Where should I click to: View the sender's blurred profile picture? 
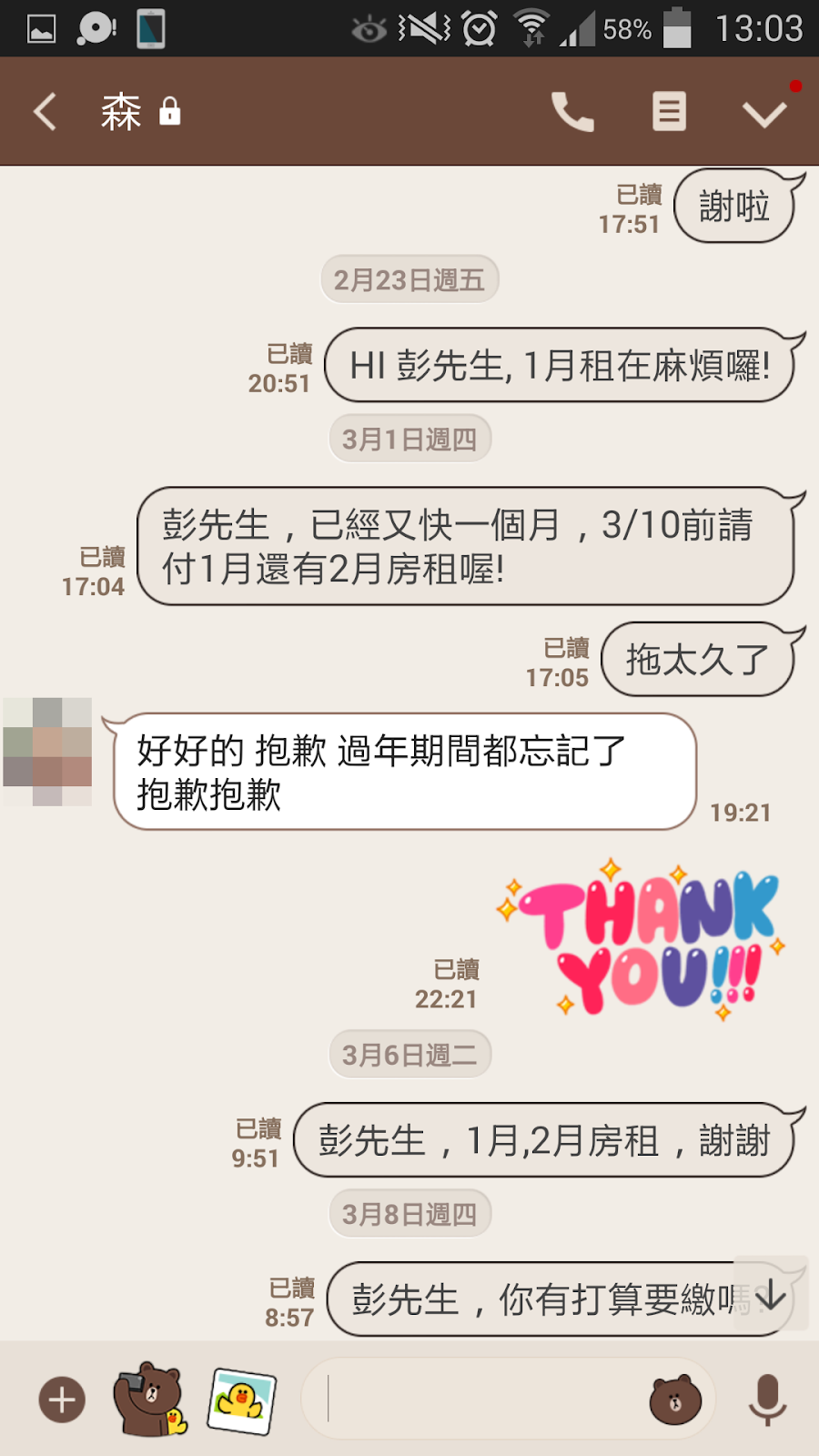pyautogui.click(x=48, y=752)
